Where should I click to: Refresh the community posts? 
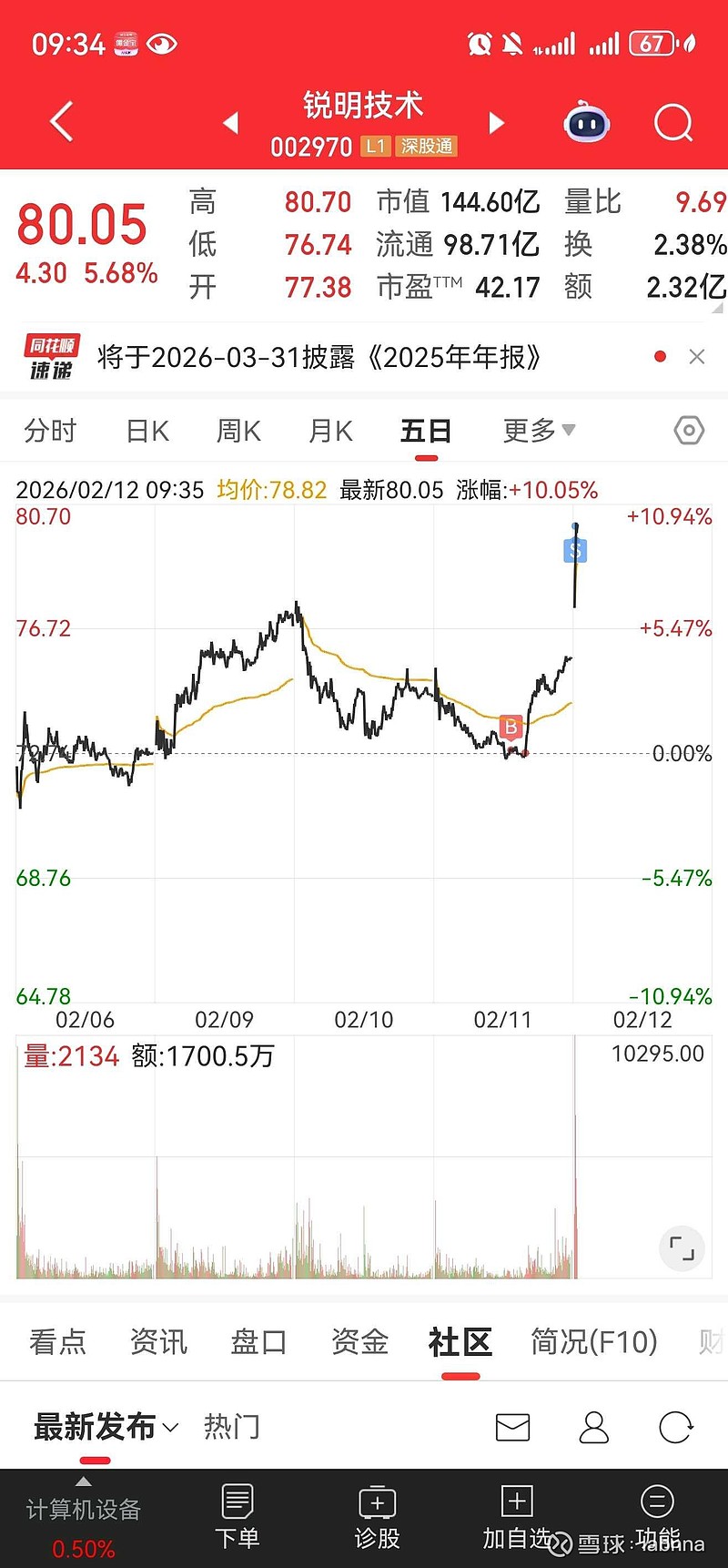tap(675, 1427)
